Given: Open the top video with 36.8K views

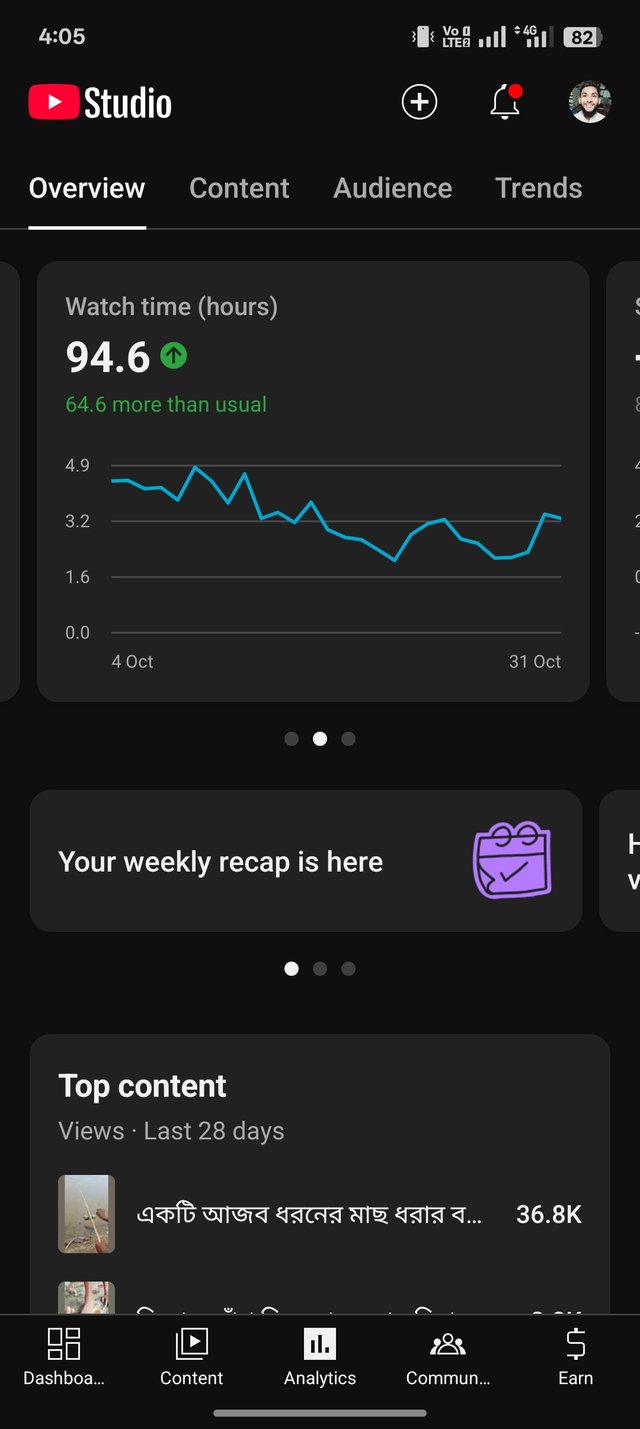Looking at the screenshot, I should click(x=320, y=1214).
